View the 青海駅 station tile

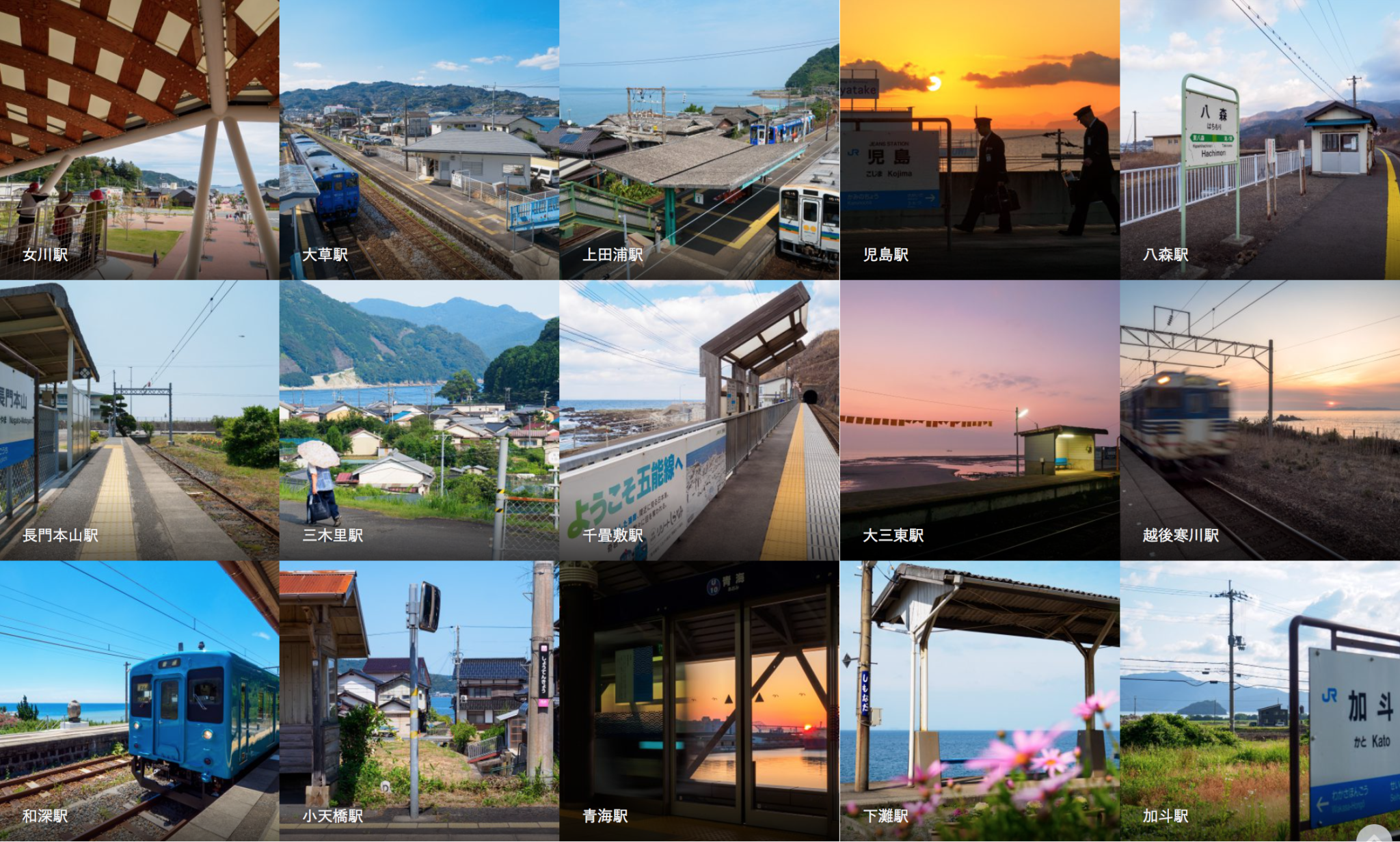pos(699,701)
